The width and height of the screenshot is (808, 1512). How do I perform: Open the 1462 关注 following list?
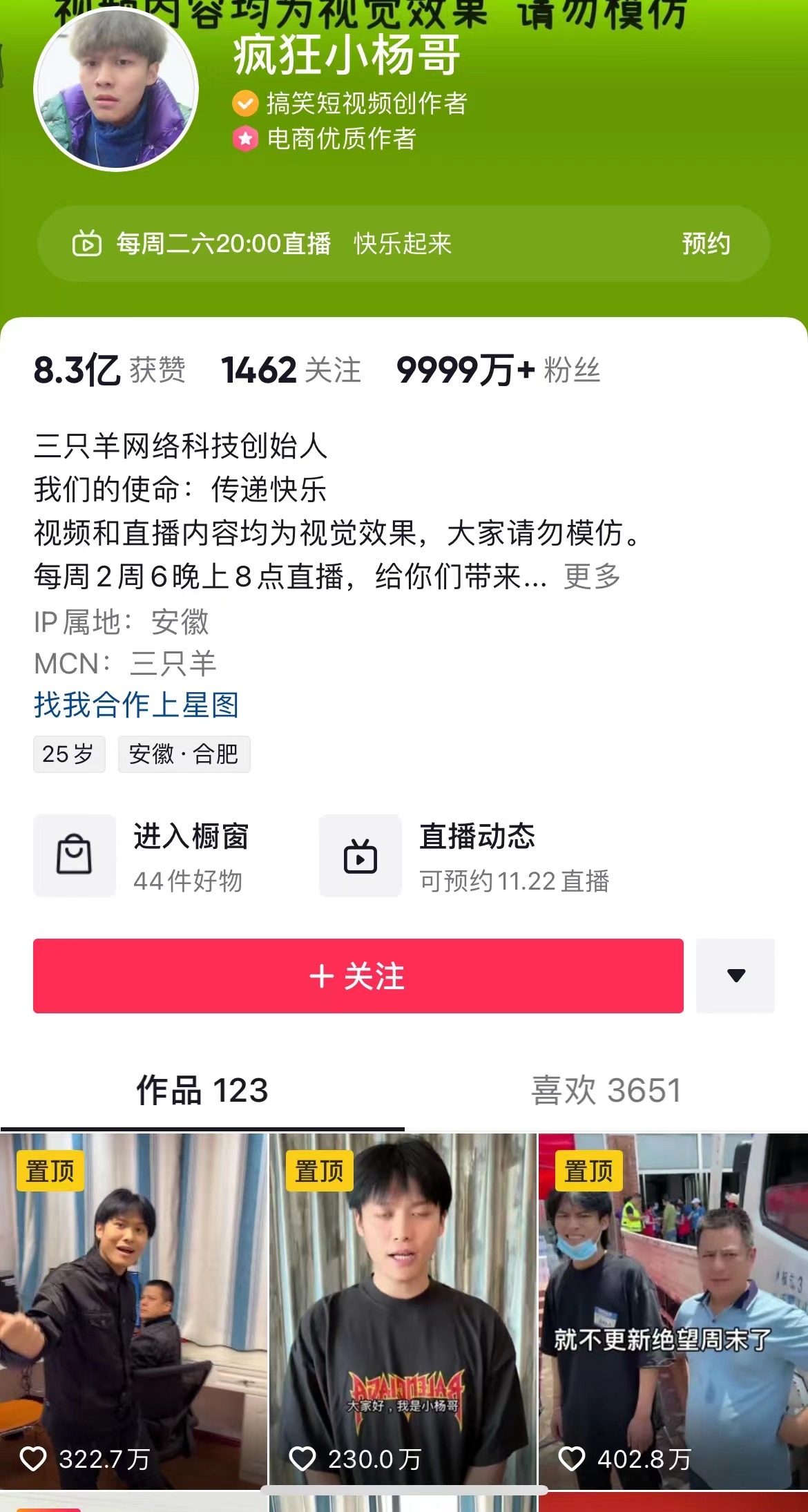pos(291,370)
